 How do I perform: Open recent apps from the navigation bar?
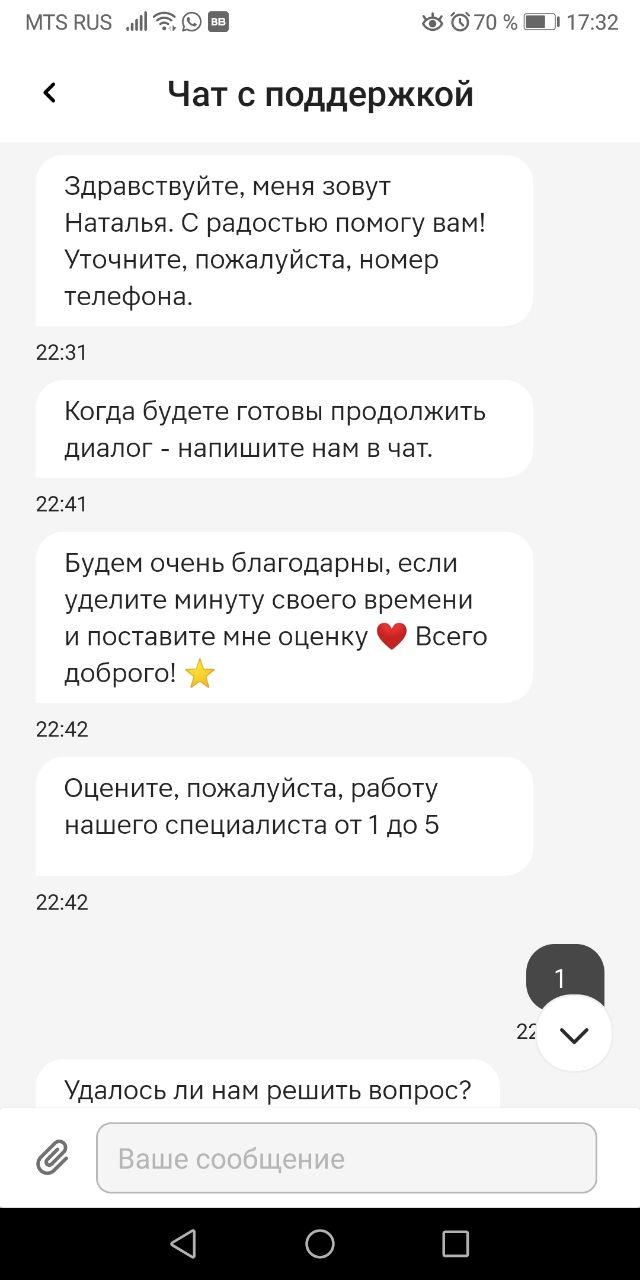pos(455,1243)
